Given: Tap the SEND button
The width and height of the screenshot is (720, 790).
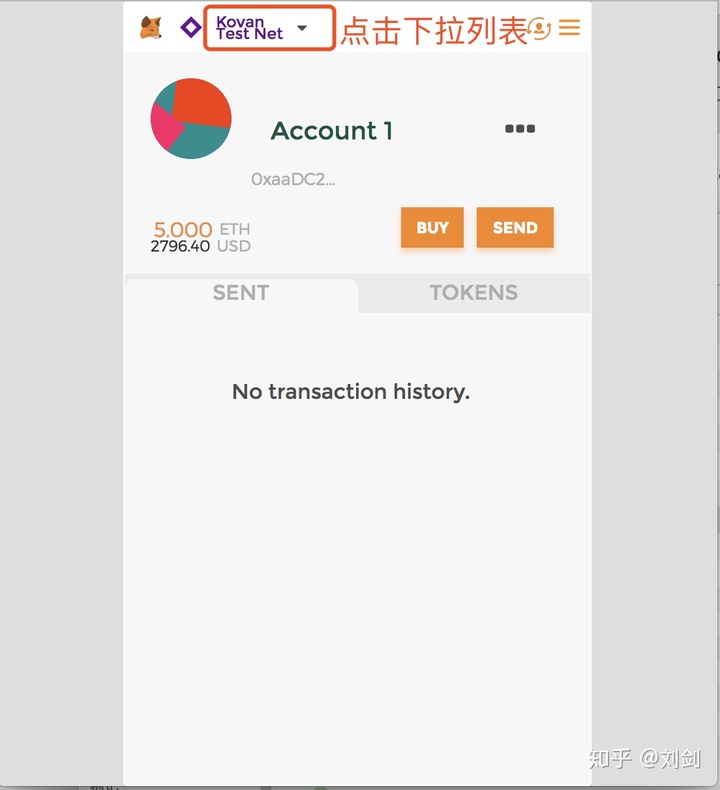Looking at the screenshot, I should pyautogui.click(x=515, y=228).
